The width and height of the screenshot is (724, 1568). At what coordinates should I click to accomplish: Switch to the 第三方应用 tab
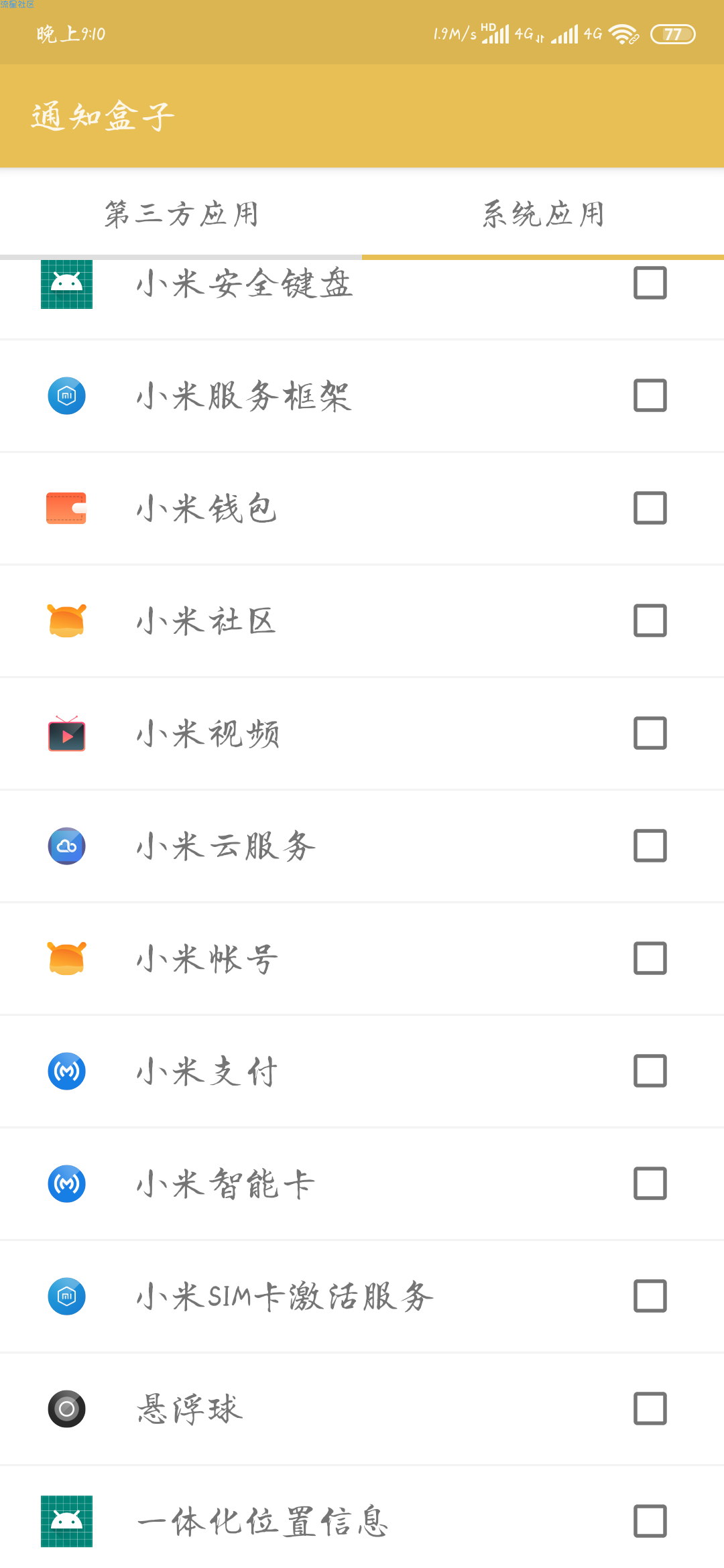point(181,214)
